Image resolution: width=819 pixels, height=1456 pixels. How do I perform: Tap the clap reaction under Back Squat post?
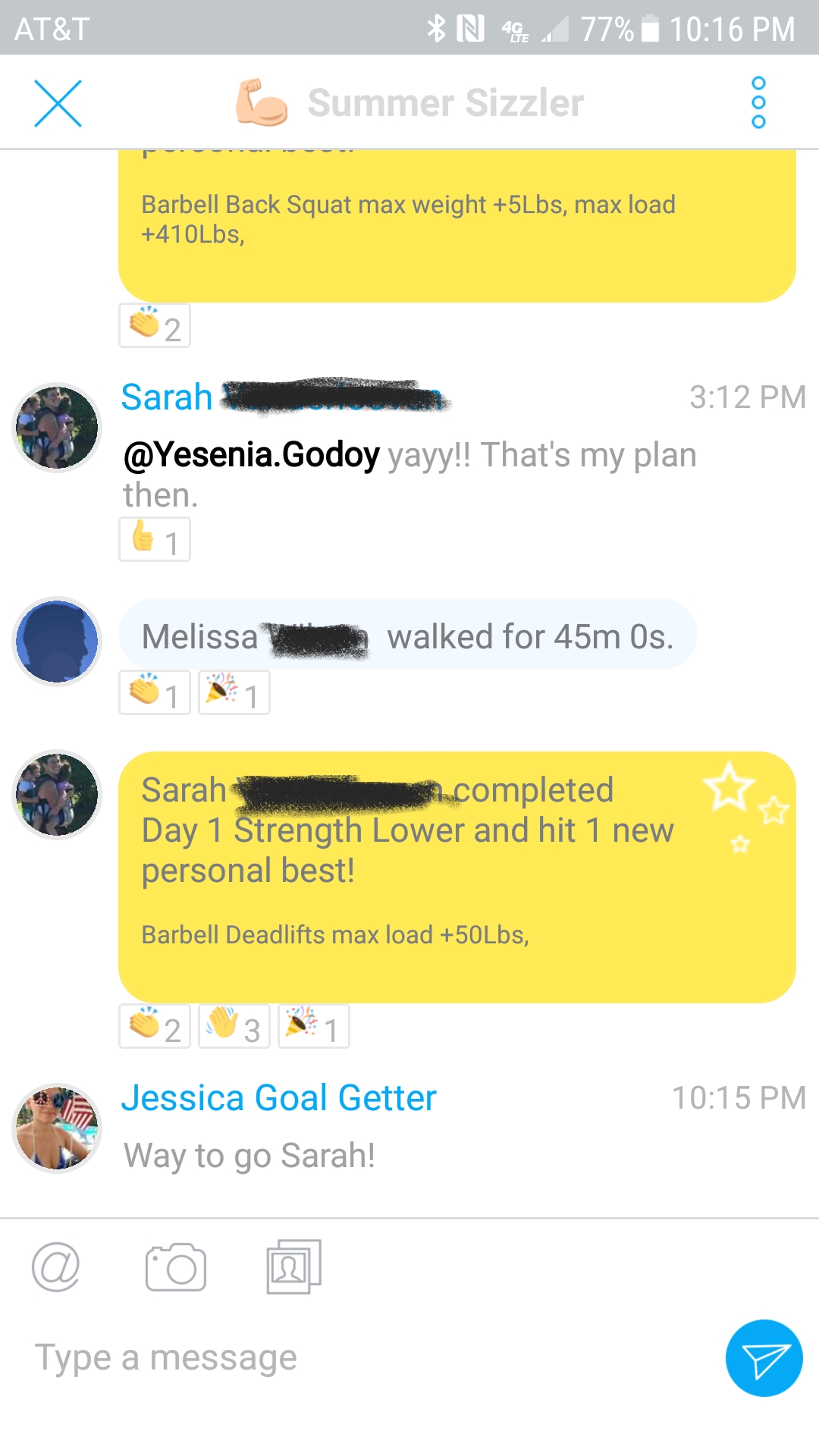(155, 325)
